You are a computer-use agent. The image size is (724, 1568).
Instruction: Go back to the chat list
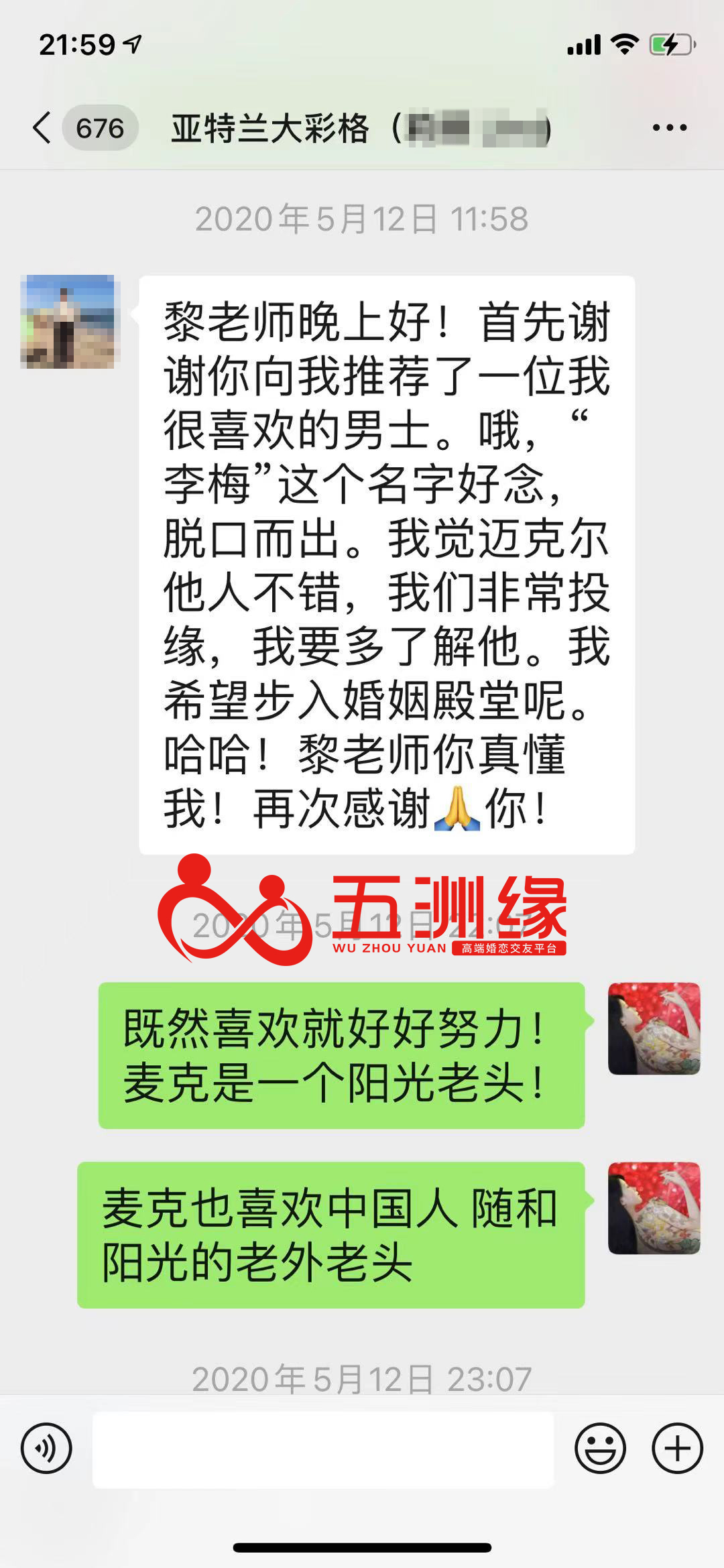[x=43, y=127]
